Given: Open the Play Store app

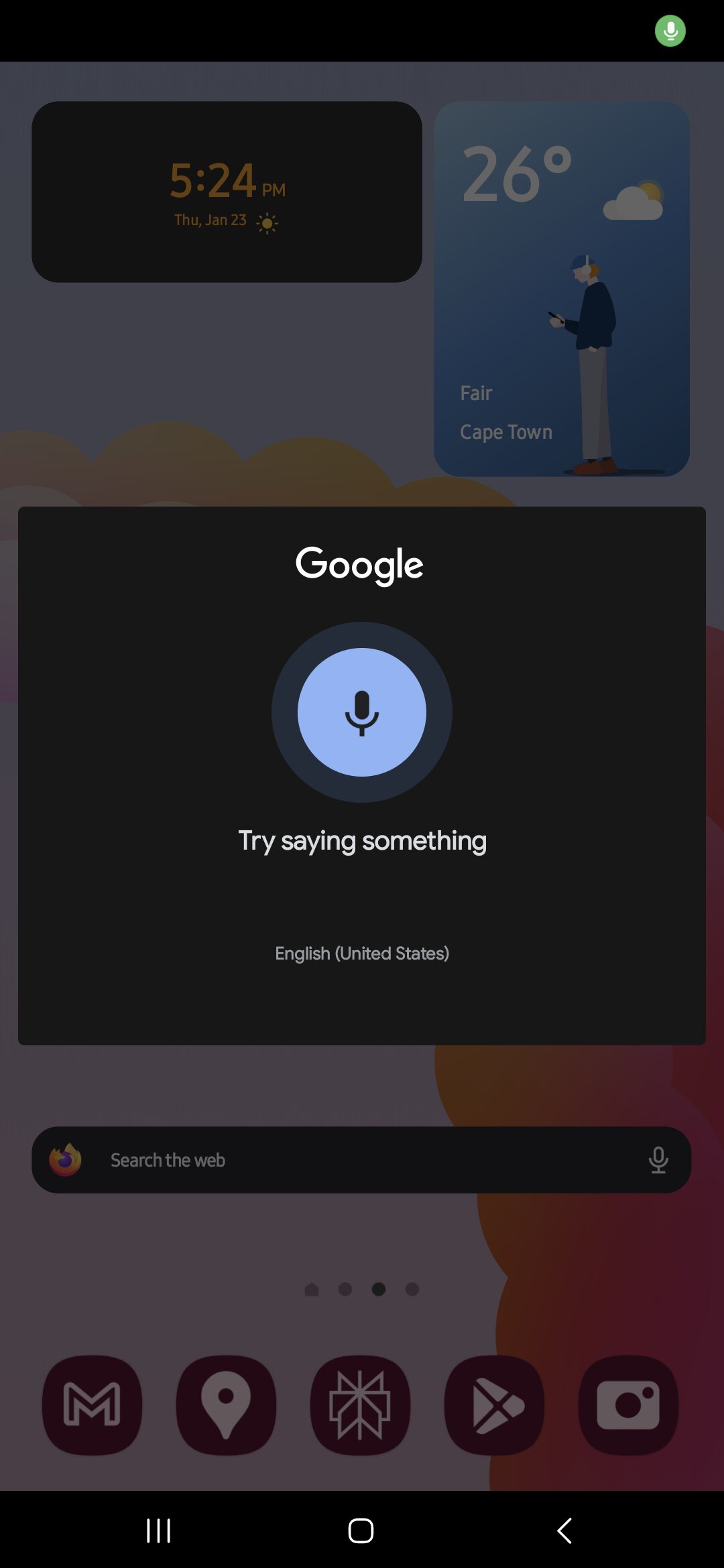Looking at the screenshot, I should [x=494, y=1404].
